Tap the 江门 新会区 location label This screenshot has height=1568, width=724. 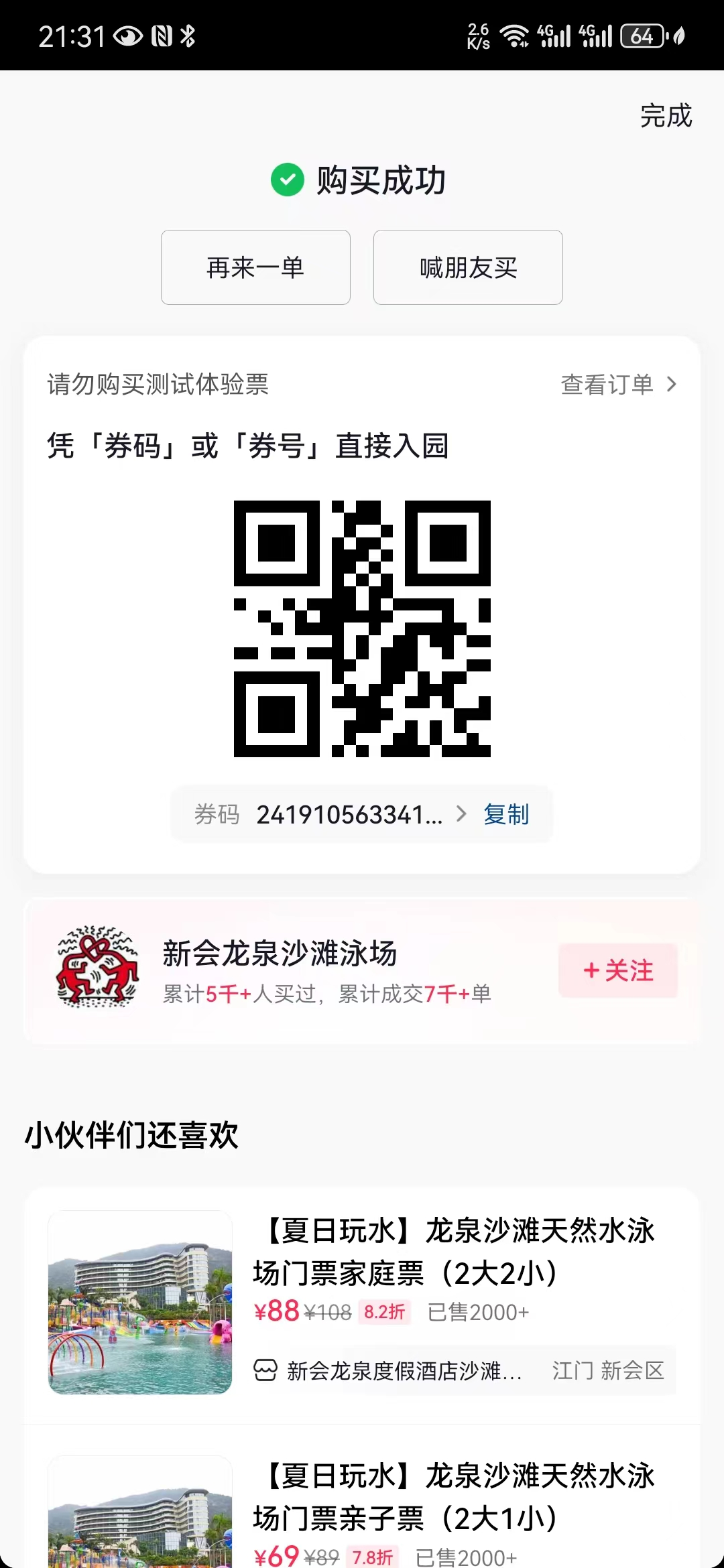[607, 1370]
